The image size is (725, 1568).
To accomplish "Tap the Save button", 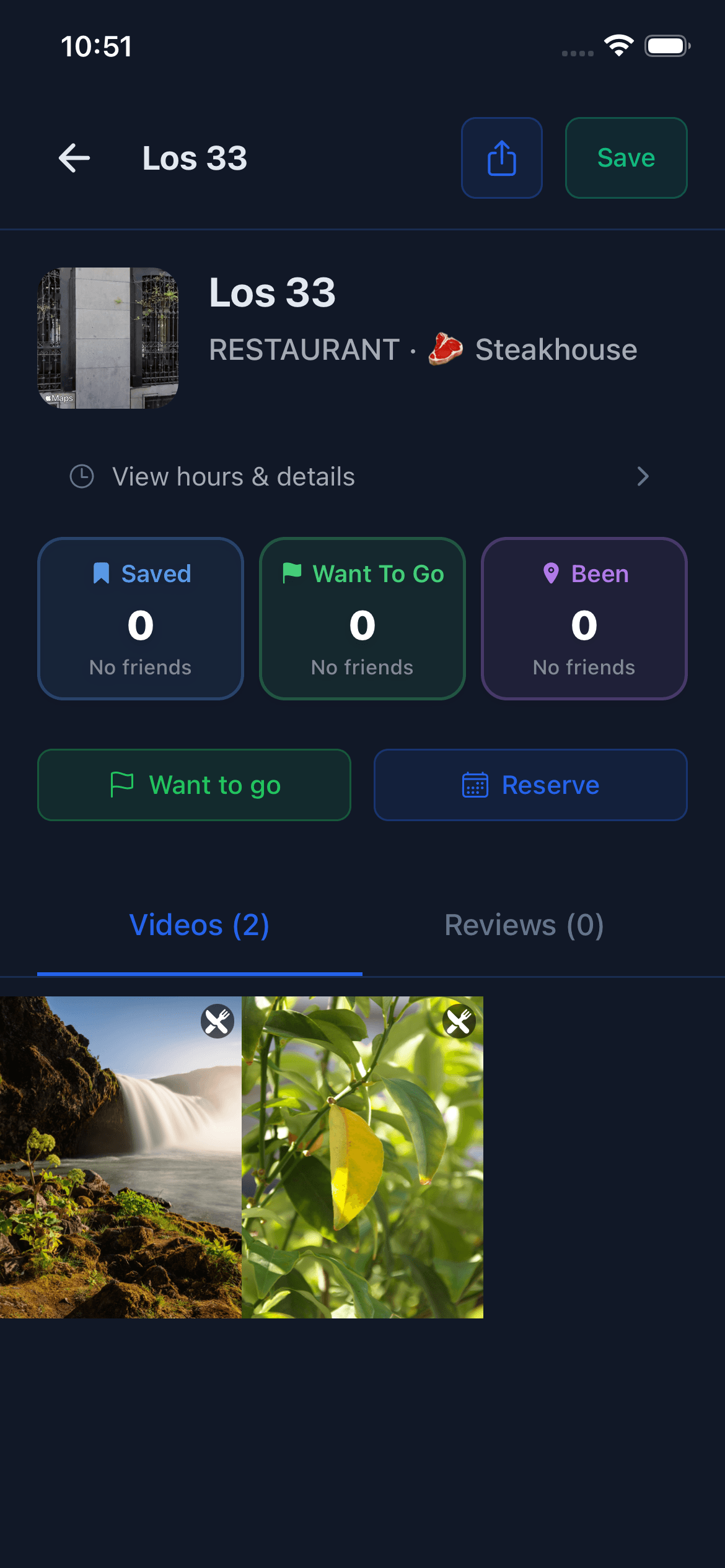I will tap(626, 158).
